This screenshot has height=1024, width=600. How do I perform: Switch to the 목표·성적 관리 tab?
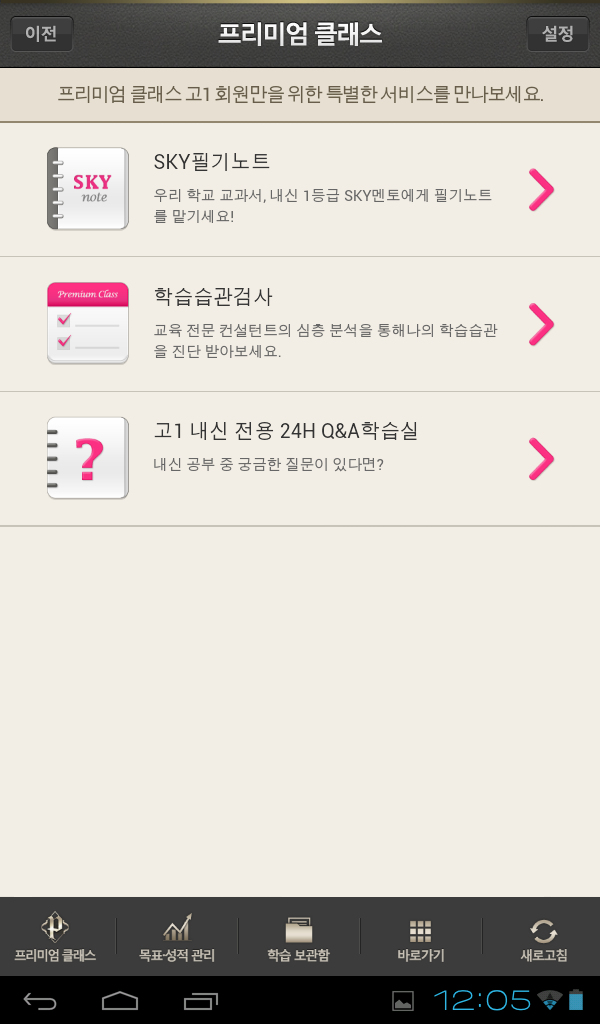(177, 937)
